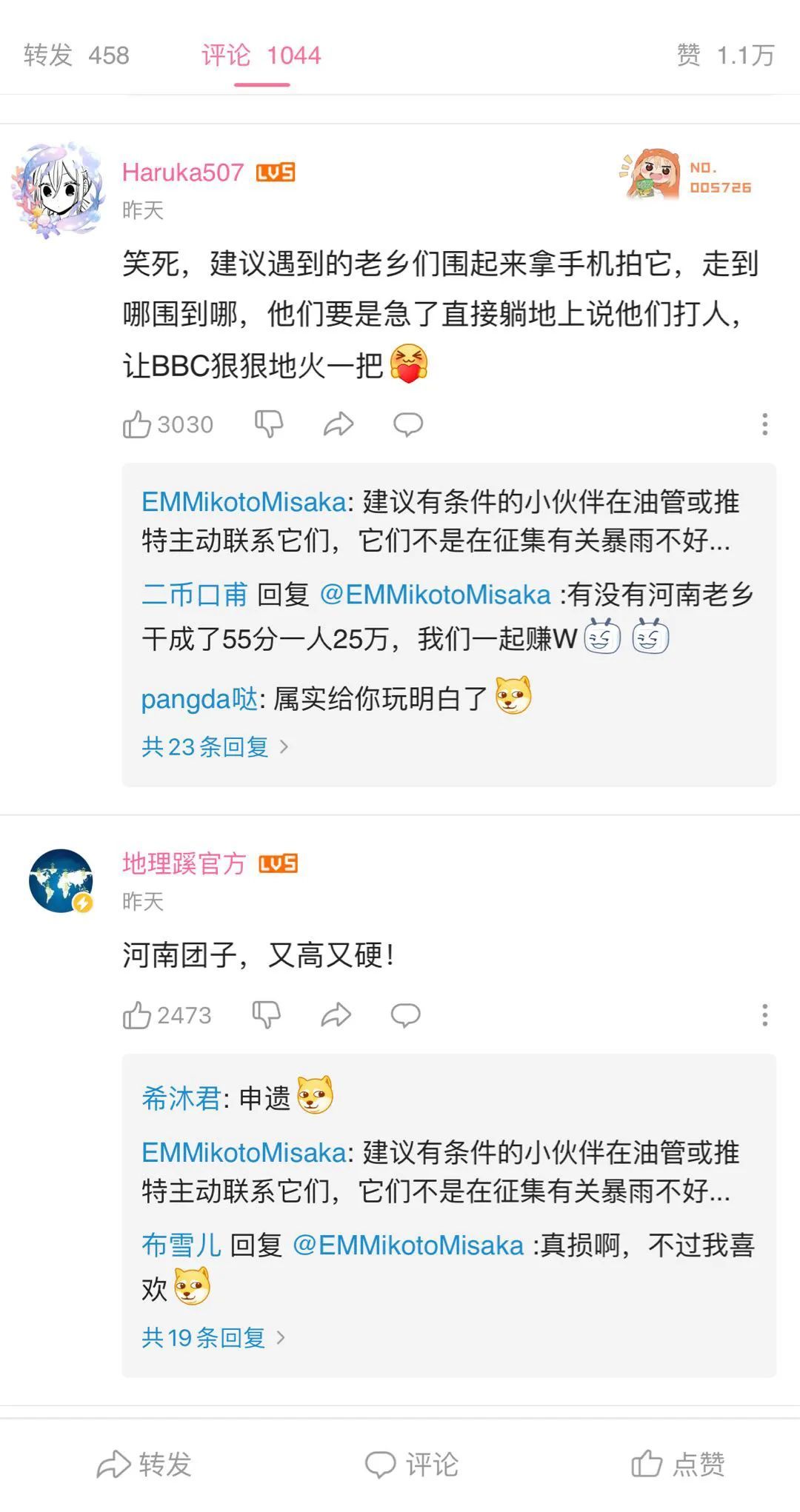The width and height of the screenshot is (800, 1512).
Task: Open overflow menu on Haruka507's comment
Action: coord(764,424)
